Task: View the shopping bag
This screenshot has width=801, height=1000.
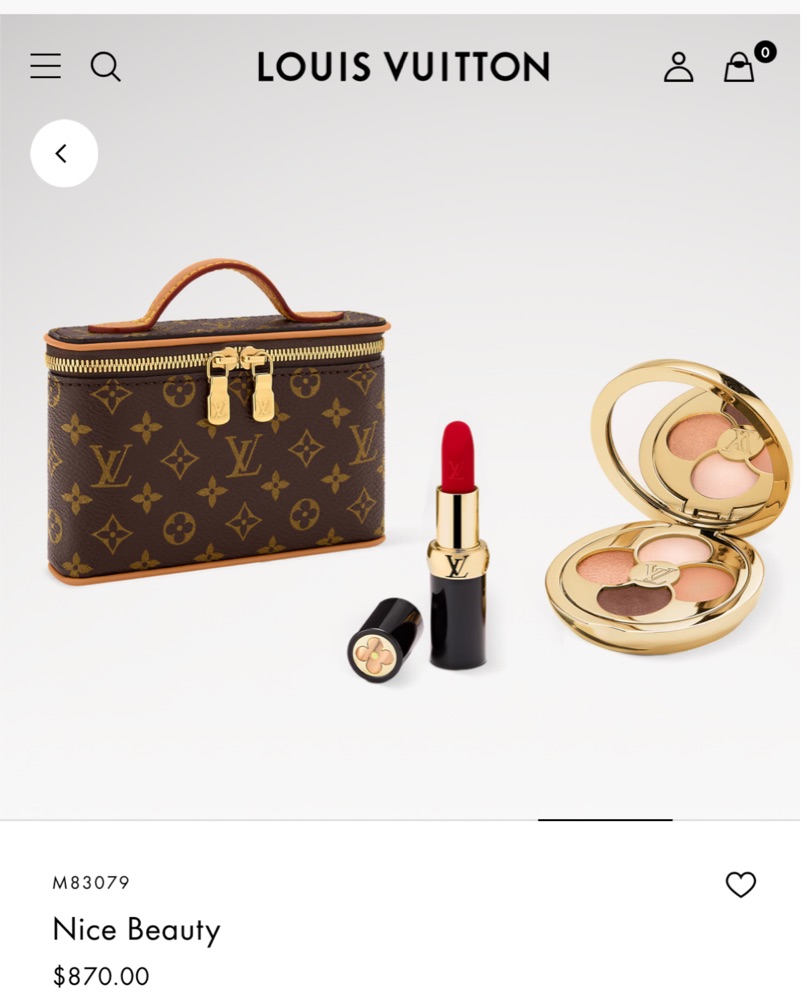Action: pyautogui.click(x=740, y=67)
